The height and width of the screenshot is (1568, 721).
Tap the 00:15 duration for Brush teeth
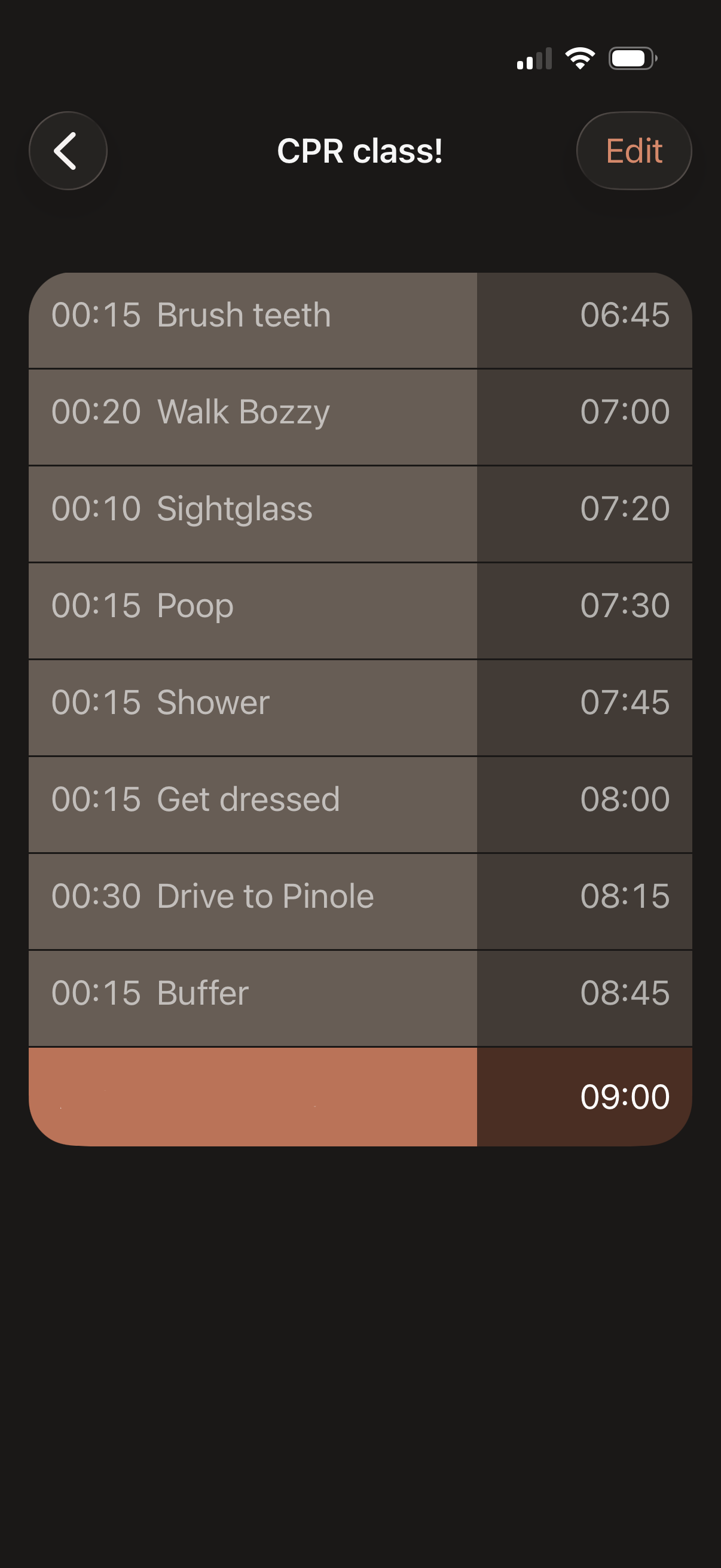click(x=96, y=315)
